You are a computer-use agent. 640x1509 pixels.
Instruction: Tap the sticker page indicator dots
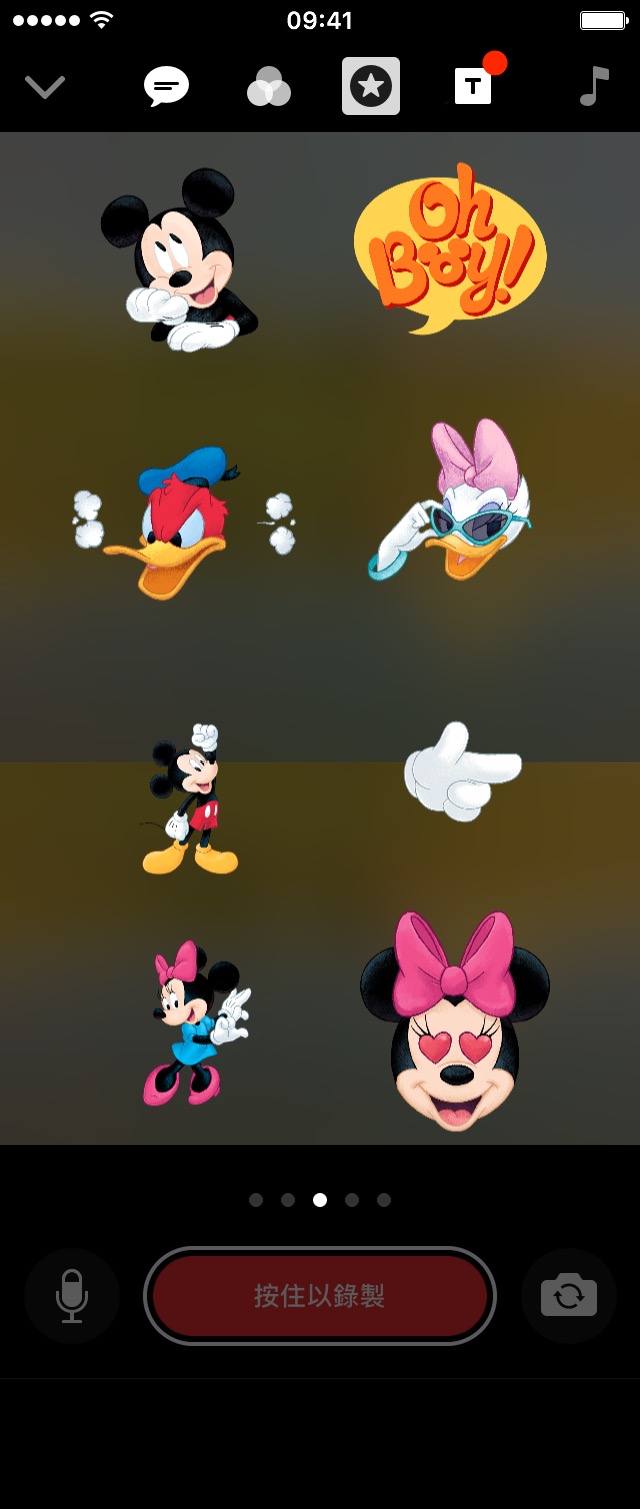320,1200
